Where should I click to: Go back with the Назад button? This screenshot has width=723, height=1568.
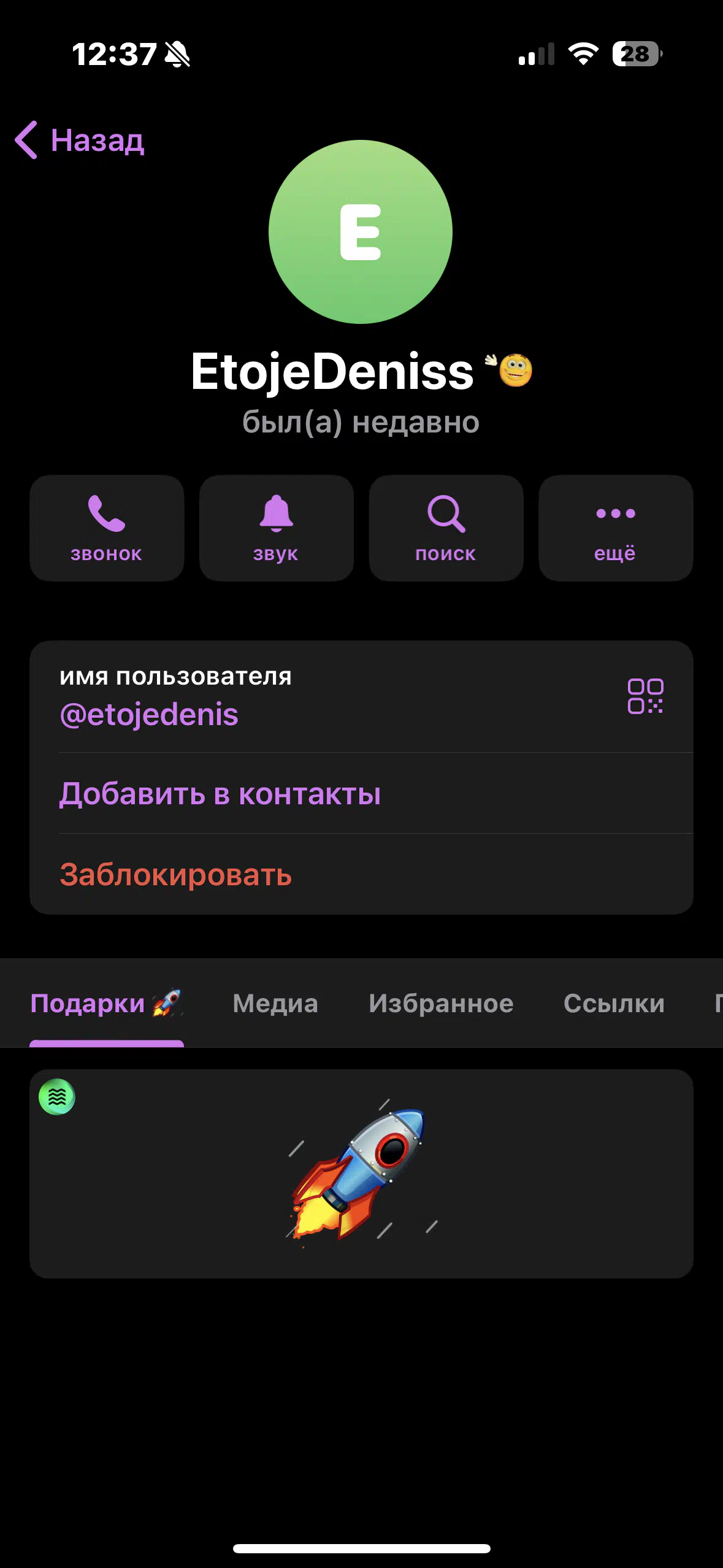(x=80, y=140)
